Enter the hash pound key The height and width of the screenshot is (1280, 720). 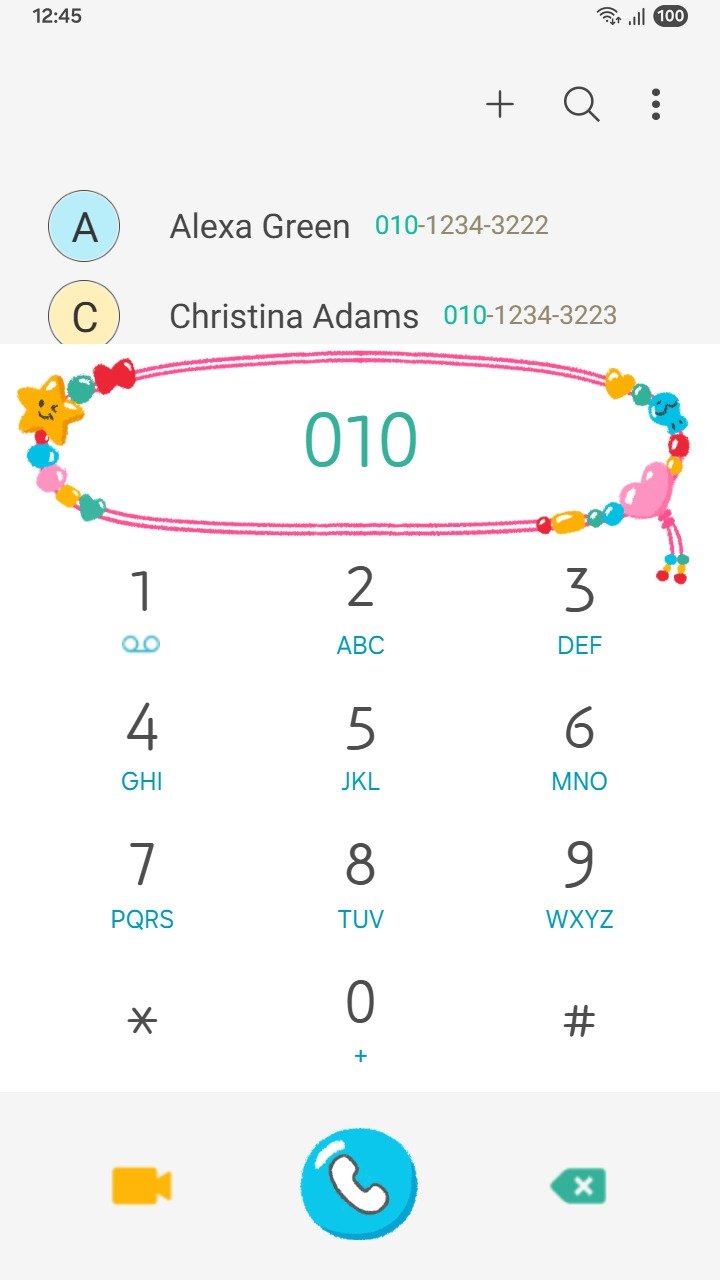[x=579, y=1021]
